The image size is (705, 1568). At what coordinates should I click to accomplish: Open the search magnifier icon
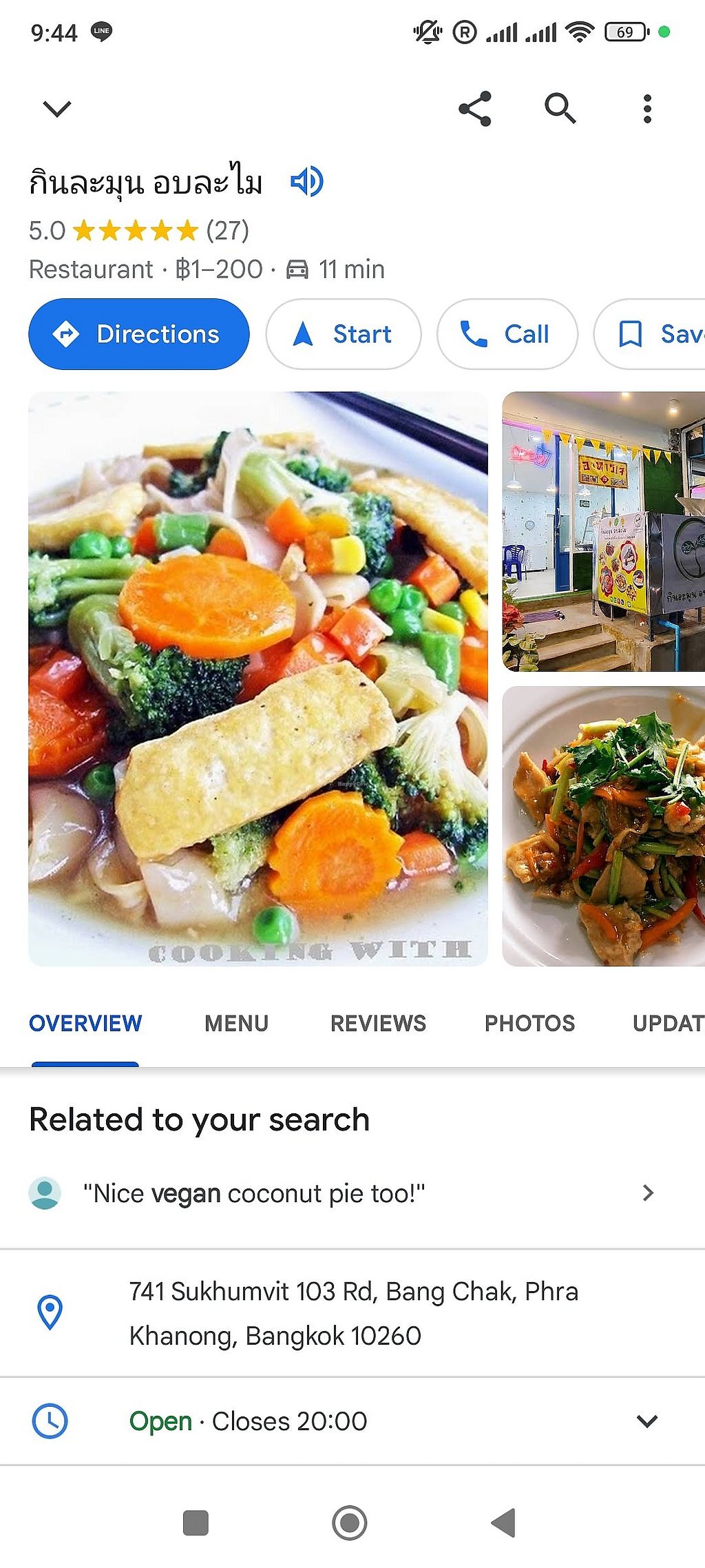click(560, 108)
